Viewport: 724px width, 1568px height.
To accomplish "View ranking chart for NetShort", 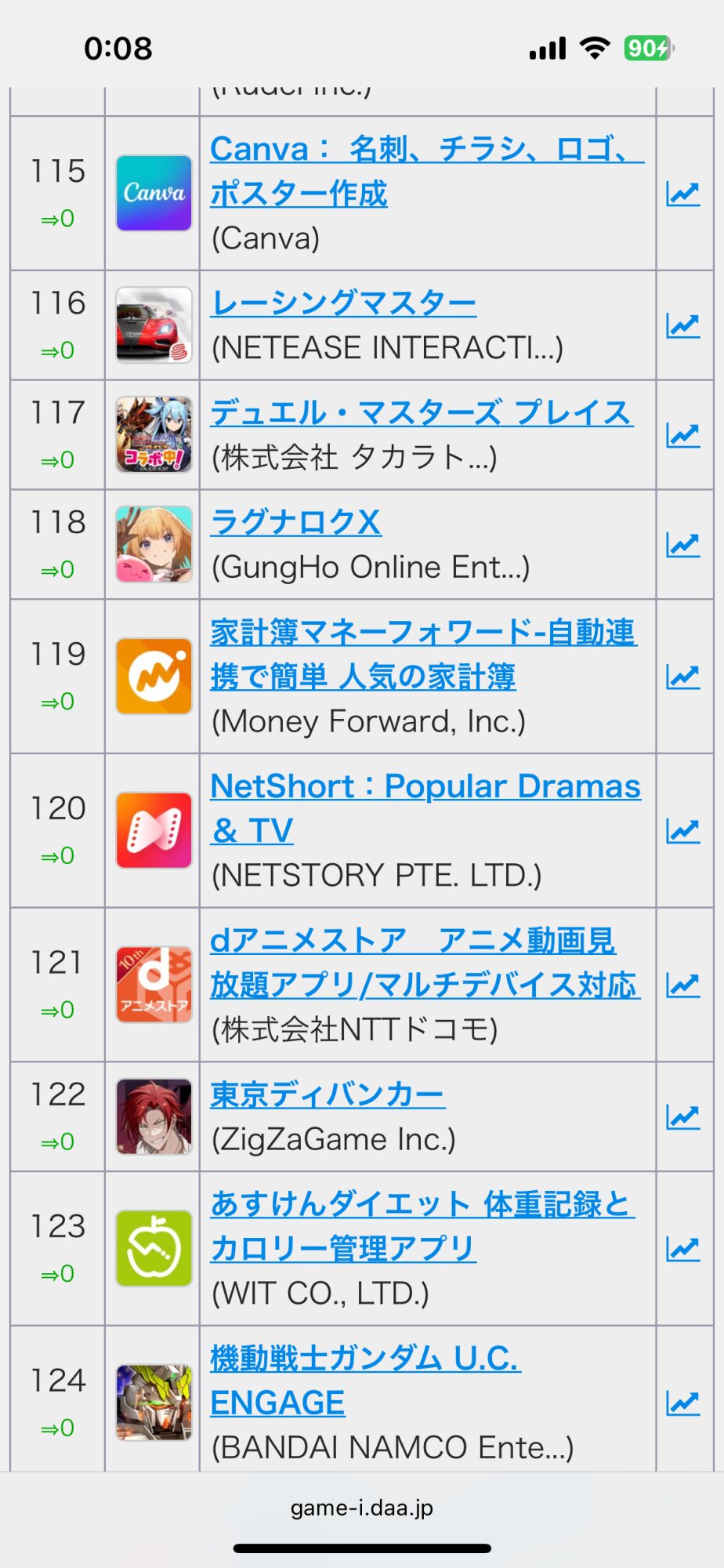I will (x=682, y=831).
